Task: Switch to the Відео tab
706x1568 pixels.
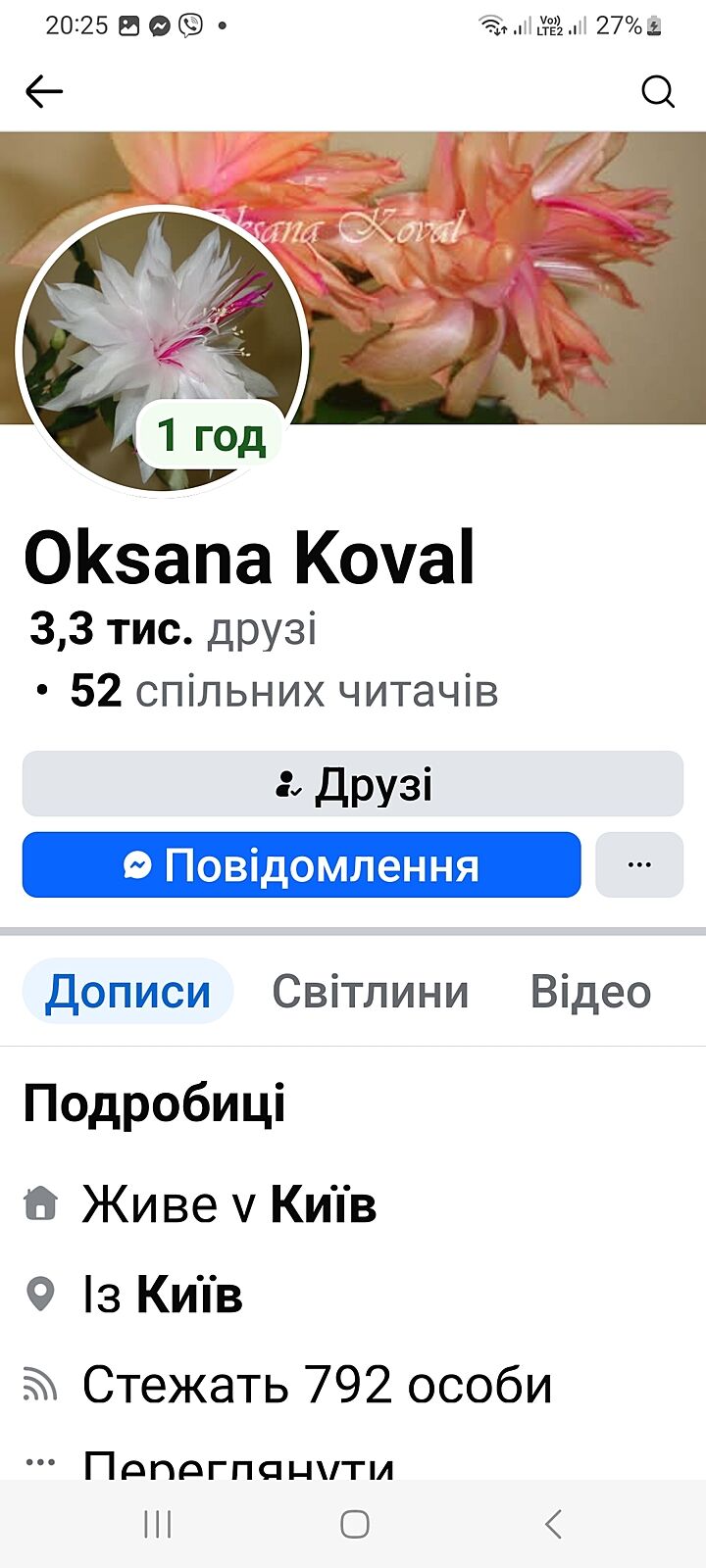Action: pos(590,992)
